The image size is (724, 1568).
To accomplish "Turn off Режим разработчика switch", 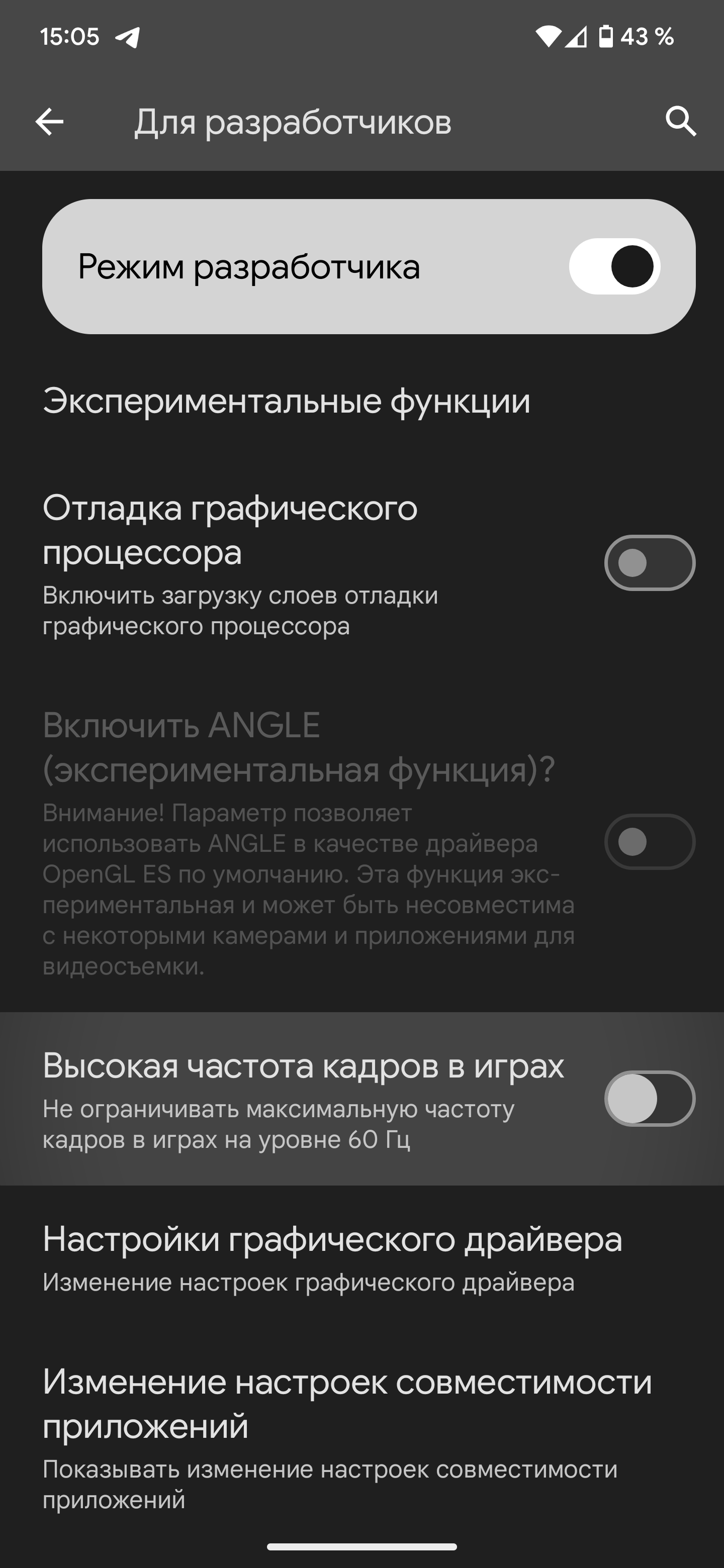I will [614, 266].
